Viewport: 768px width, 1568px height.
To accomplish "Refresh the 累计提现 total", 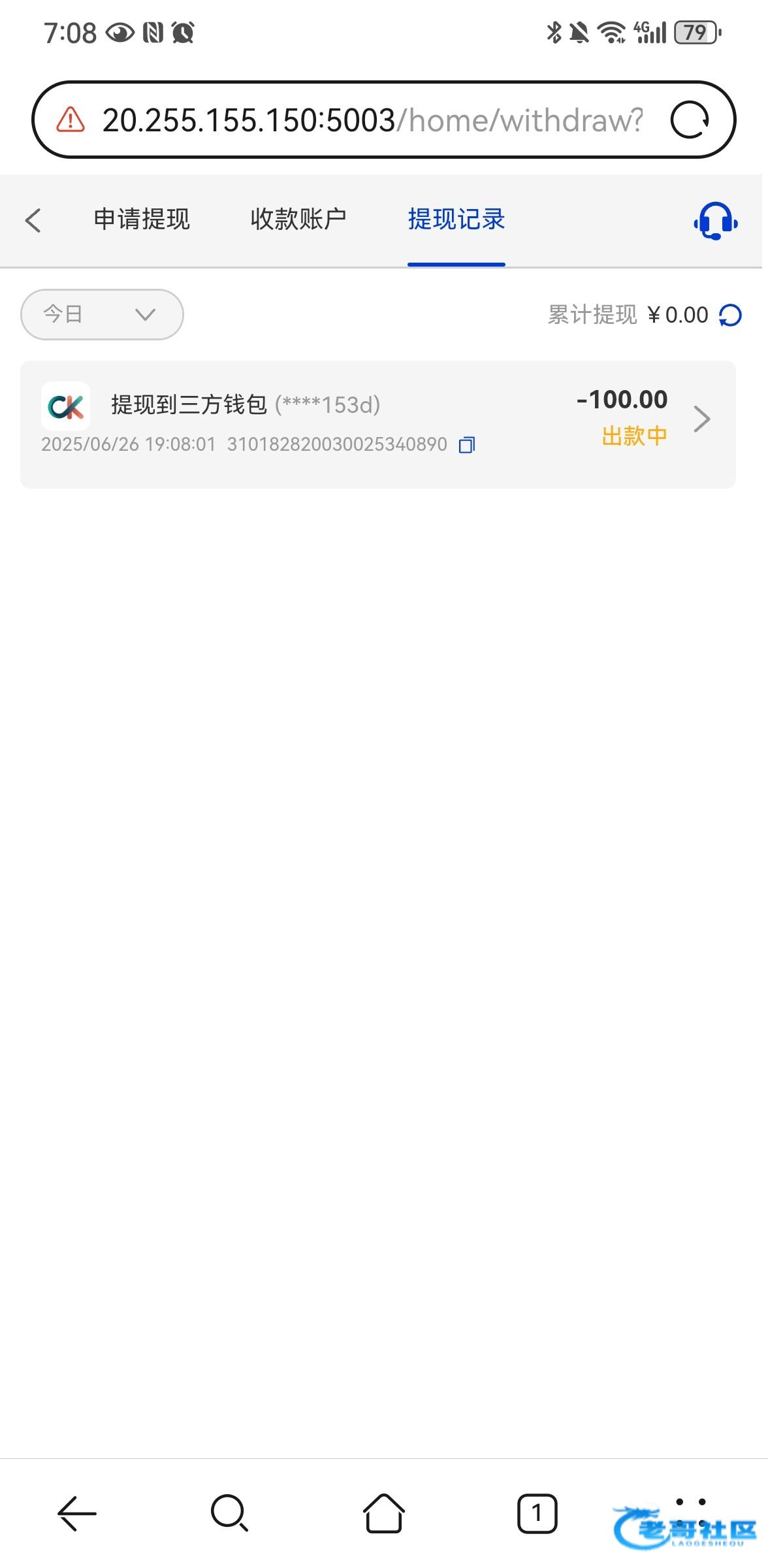I will pos(730,316).
